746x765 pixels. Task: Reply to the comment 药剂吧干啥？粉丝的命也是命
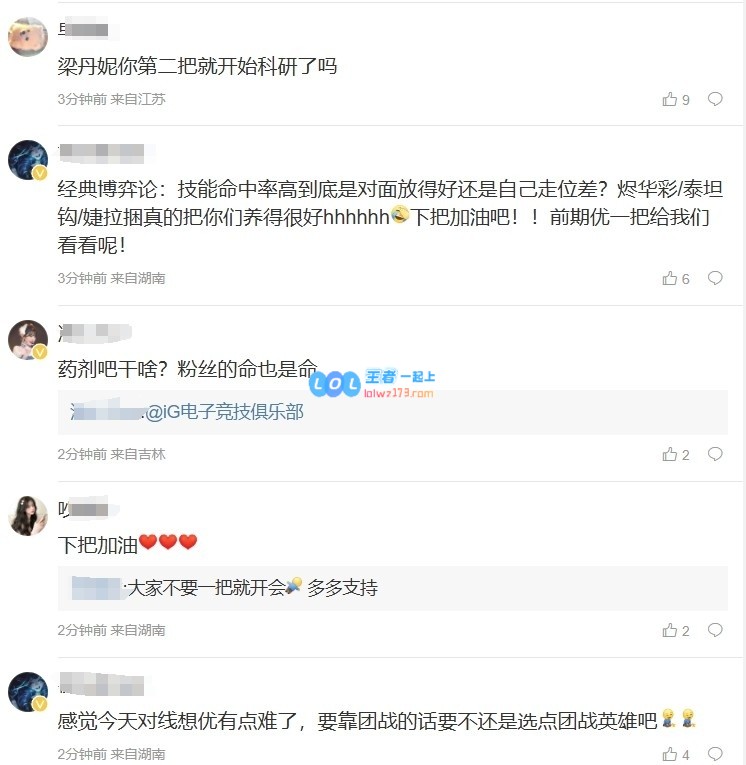point(715,454)
